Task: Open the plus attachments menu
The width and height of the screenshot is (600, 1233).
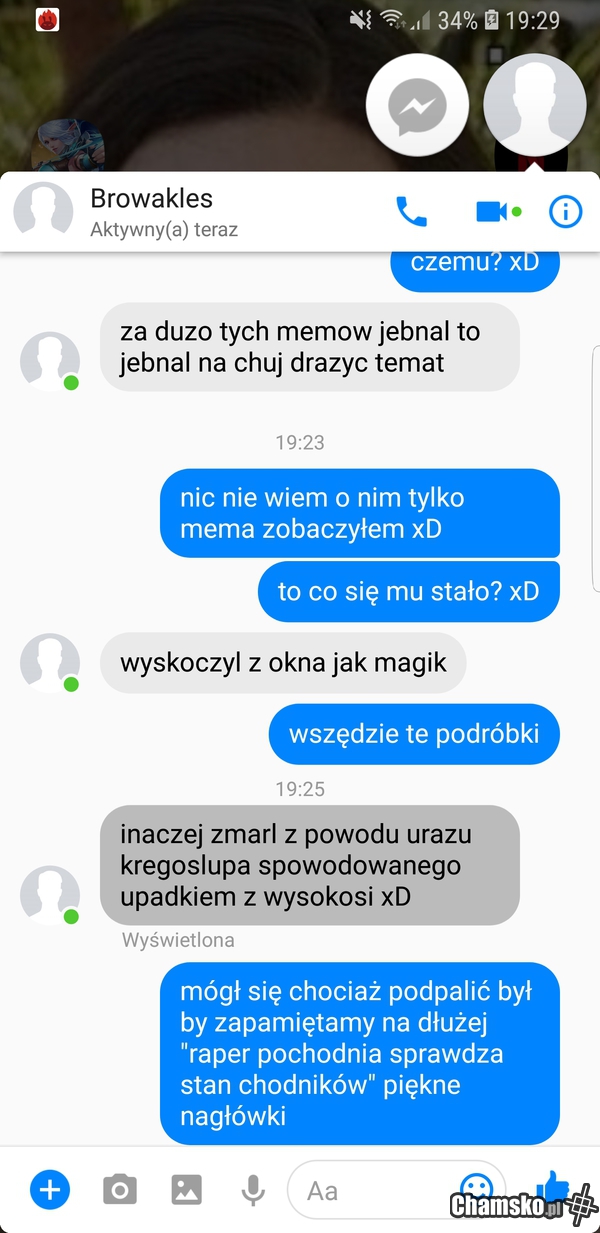Action: tap(50, 1190)
